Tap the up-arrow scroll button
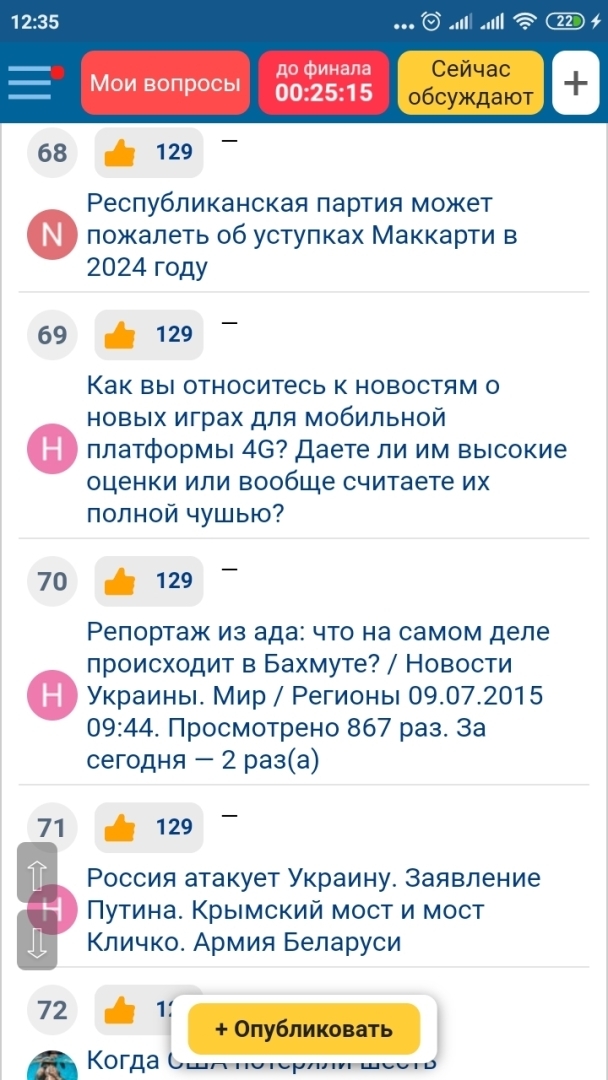Screen dimensions: 608x1080 tap(37, 873)
